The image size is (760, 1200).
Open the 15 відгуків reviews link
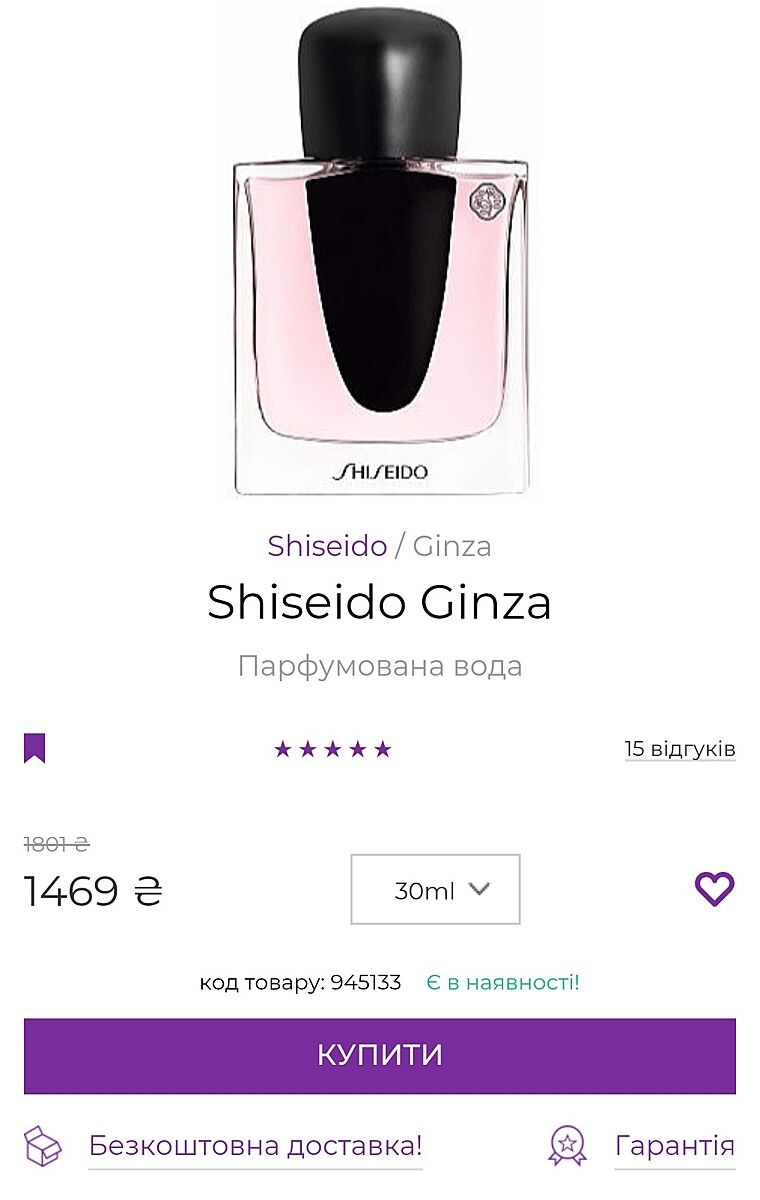tap(680, 749)
